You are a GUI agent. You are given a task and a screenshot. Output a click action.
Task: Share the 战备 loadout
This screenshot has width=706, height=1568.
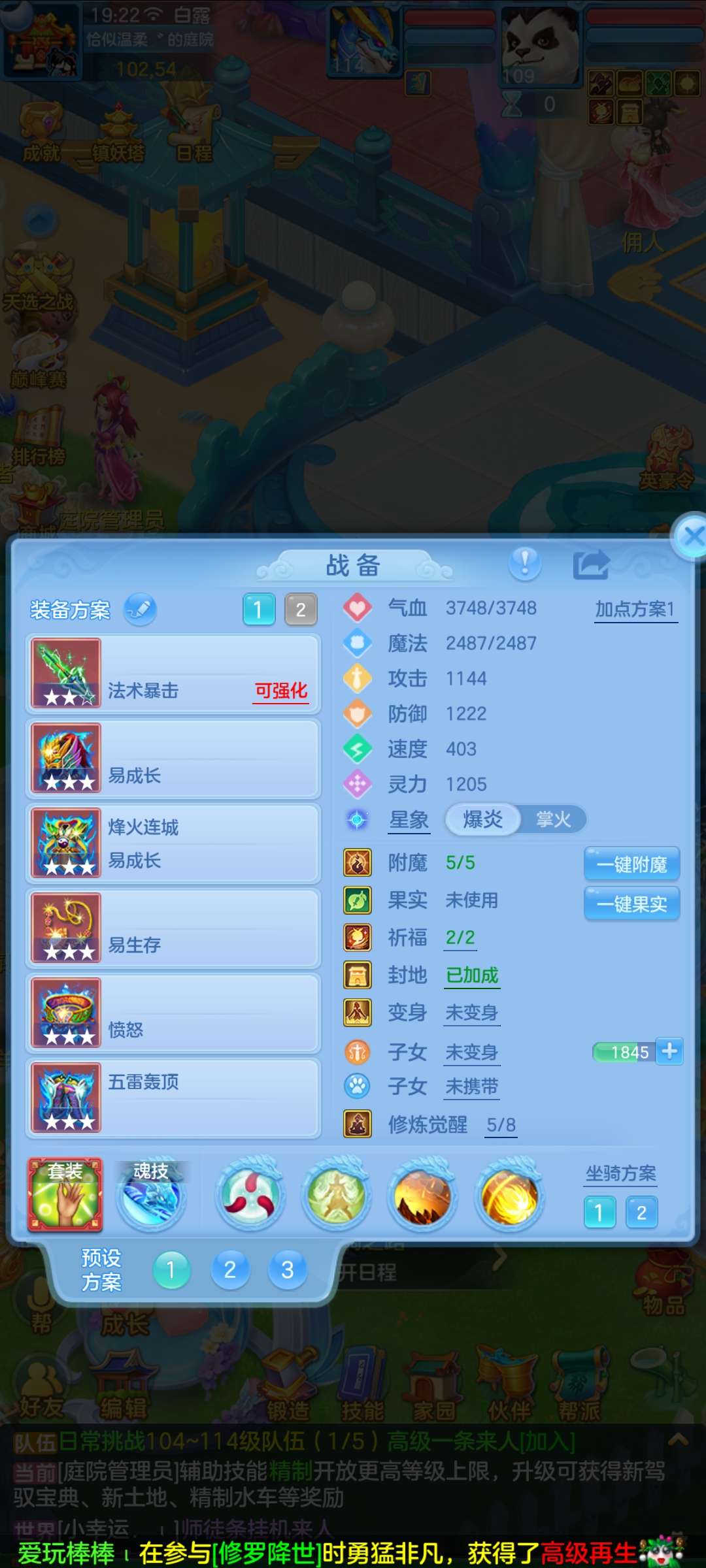point(591,564)
